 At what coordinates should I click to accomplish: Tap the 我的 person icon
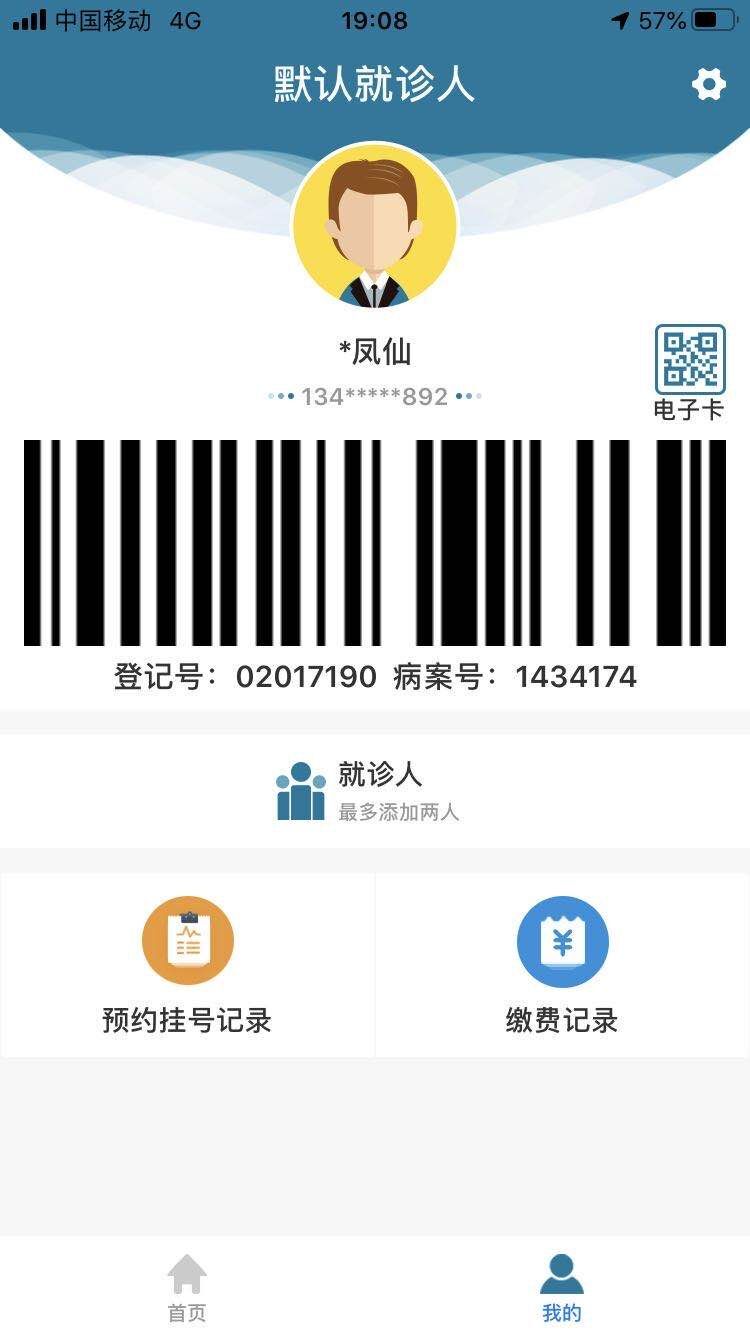562,1272
